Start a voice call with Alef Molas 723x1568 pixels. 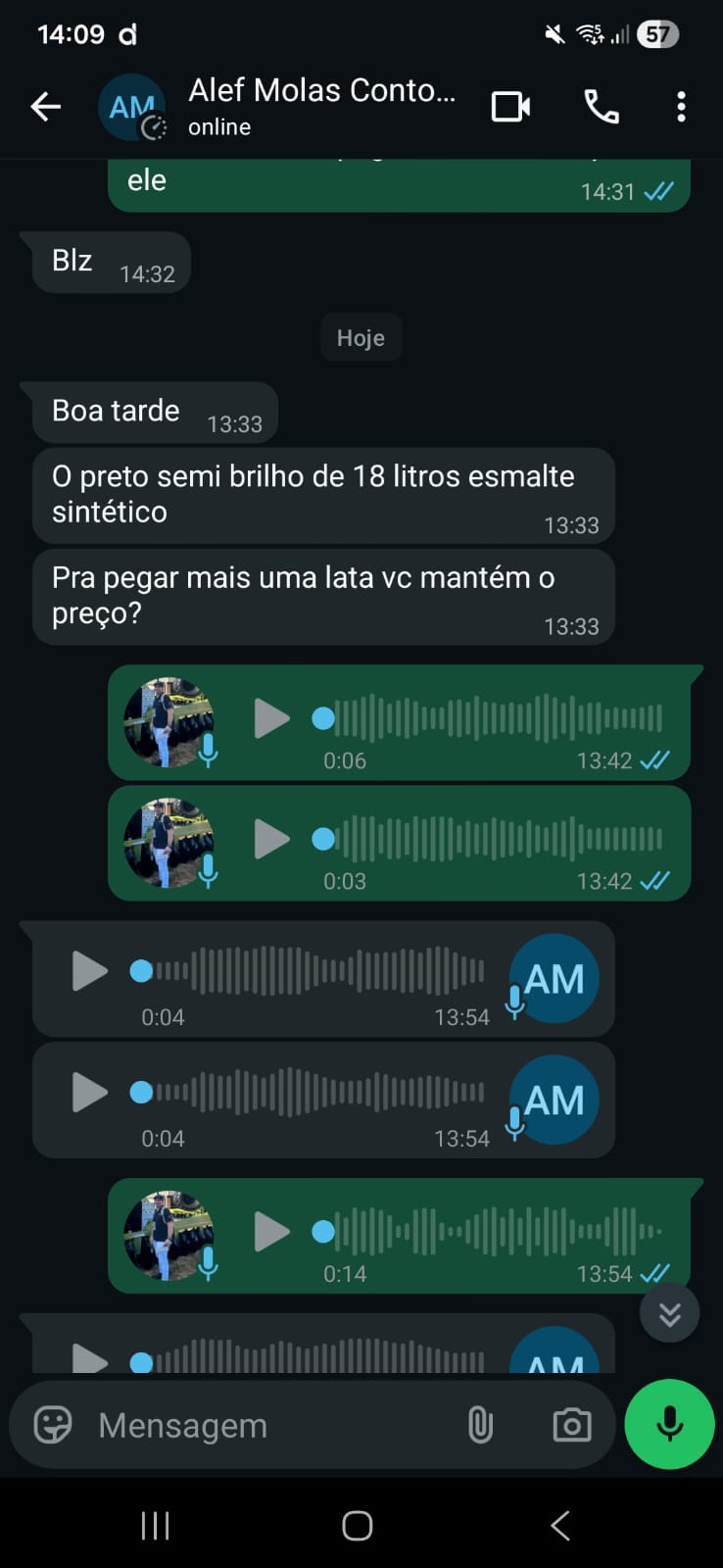pyautogui.click(x=601, y=107)
